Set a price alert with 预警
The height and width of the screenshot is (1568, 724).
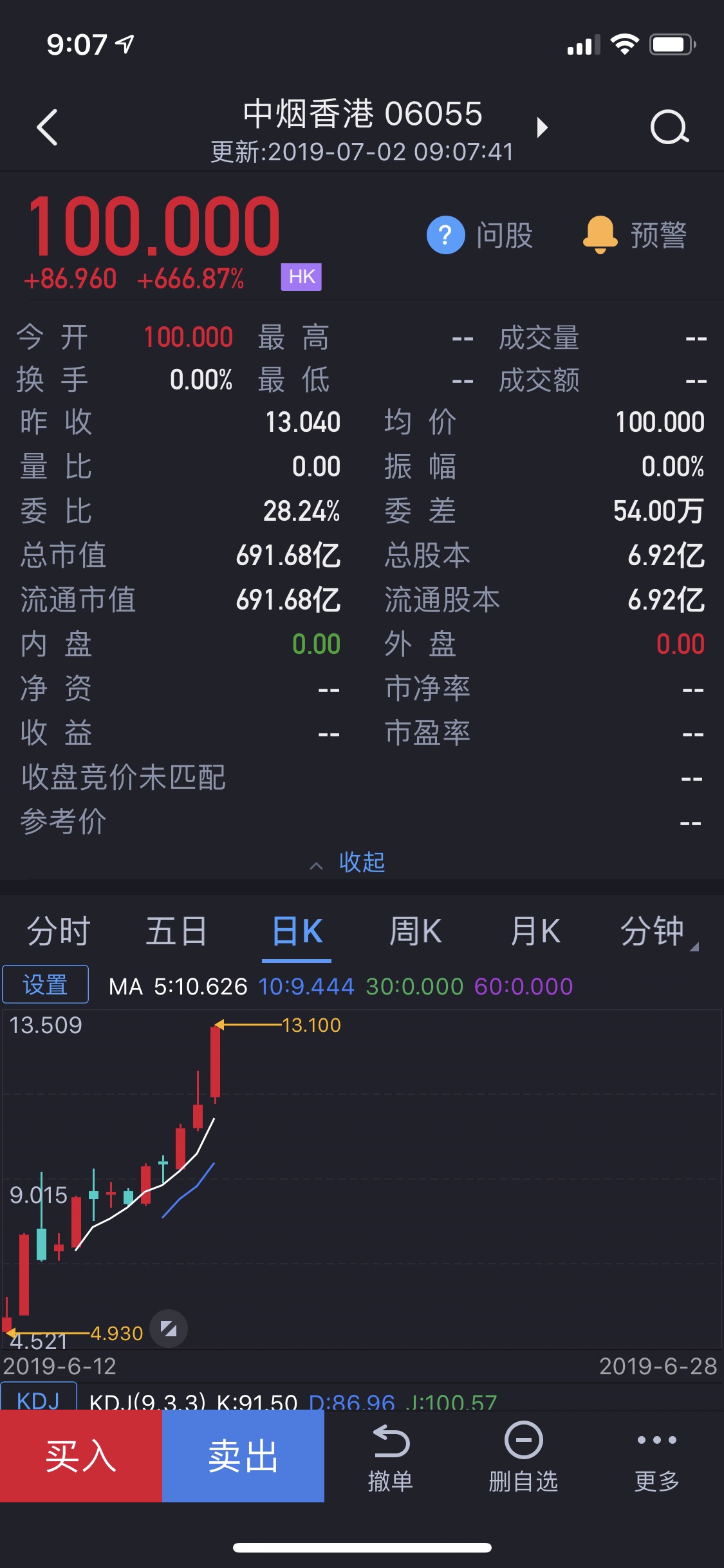pyautogui.click(x=635, y=235)
